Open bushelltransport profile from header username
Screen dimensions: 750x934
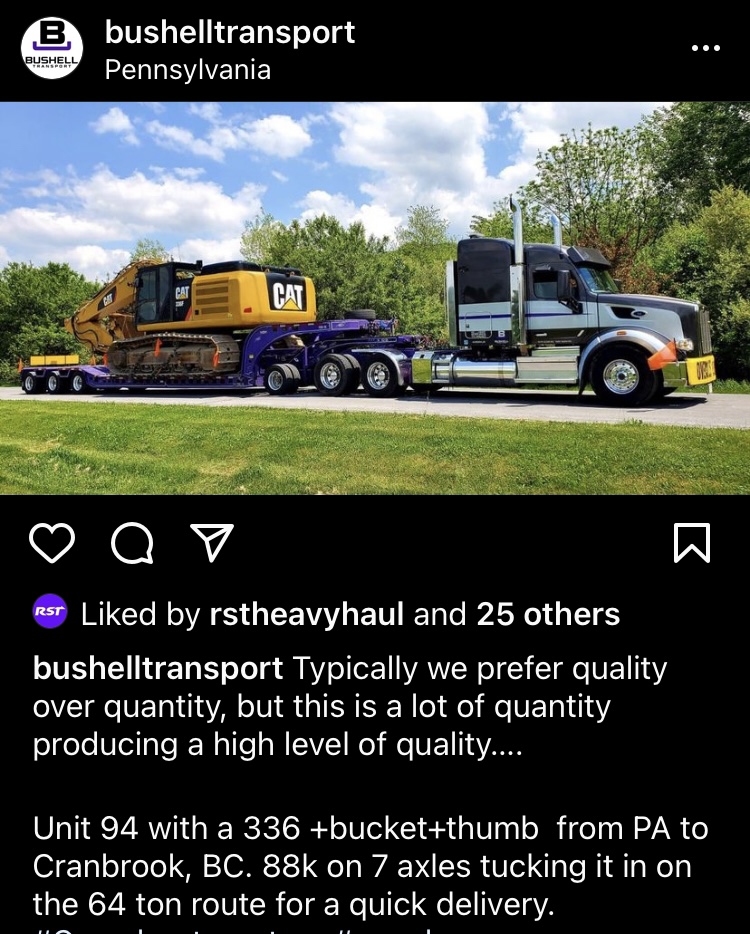click(230, 32)
